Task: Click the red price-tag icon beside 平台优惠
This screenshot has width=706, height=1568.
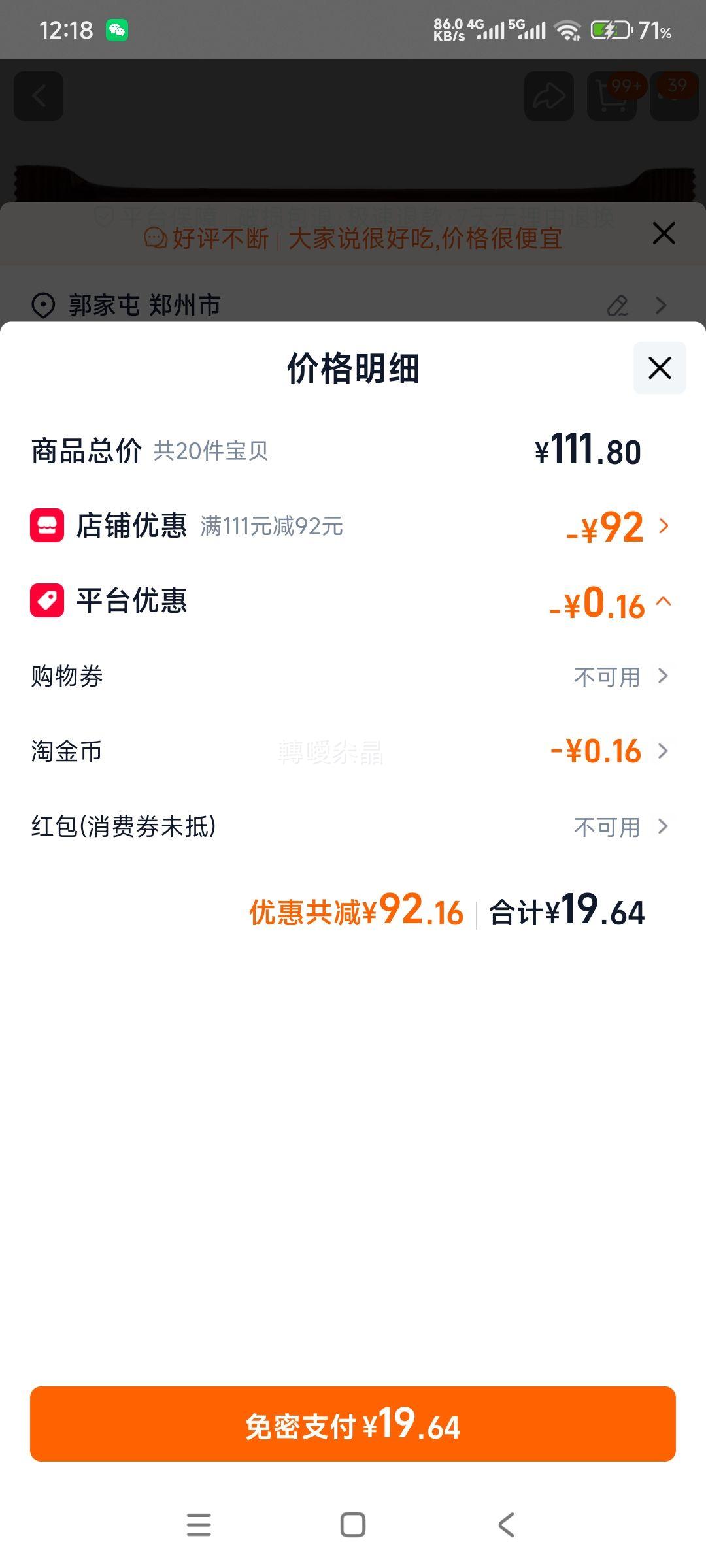Action: [x=46, y=602]
